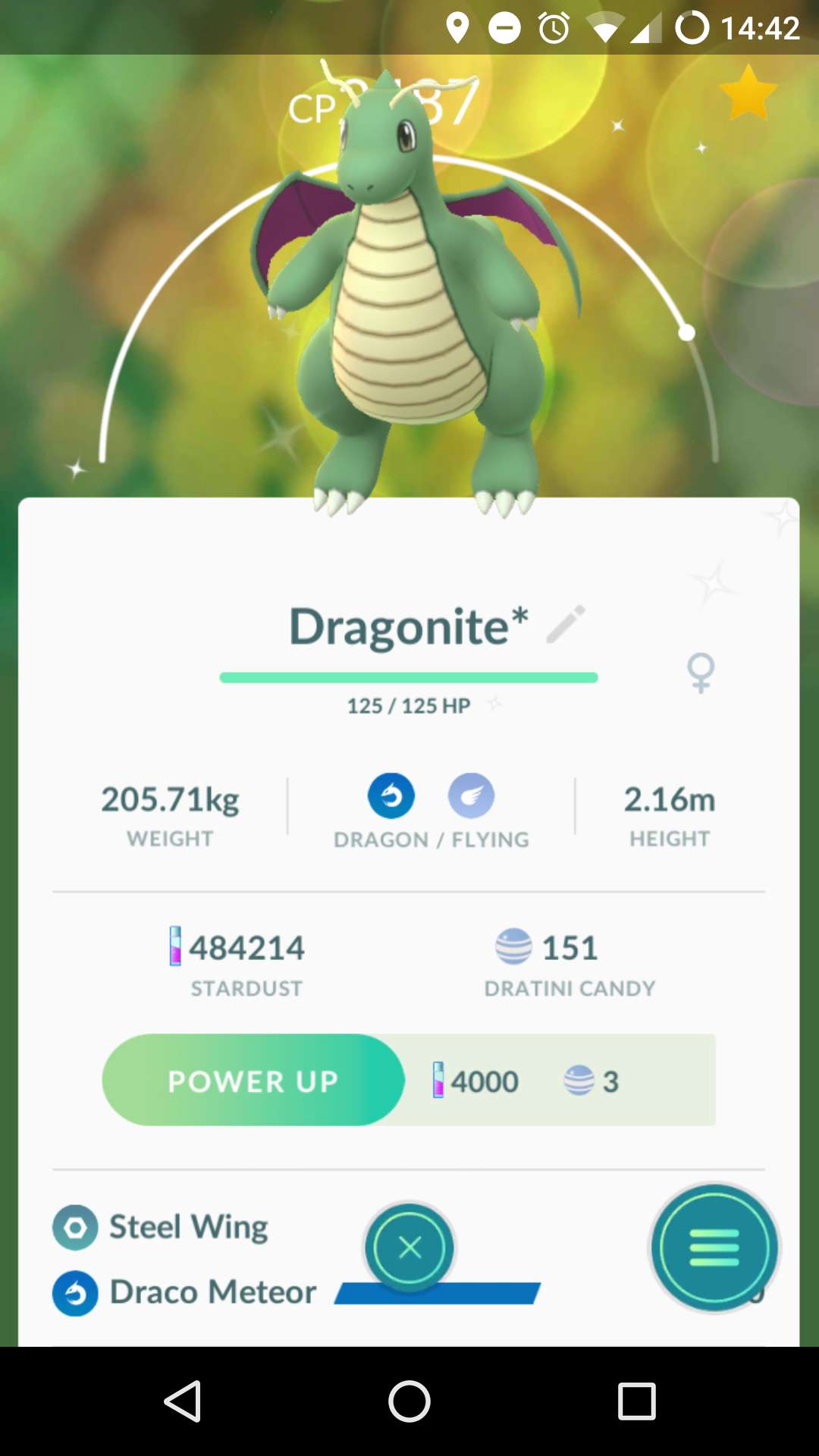The width and height of the screenshot is (819, 1456).
Task: Go to the Android home screen
Action: coord(409,1401)
